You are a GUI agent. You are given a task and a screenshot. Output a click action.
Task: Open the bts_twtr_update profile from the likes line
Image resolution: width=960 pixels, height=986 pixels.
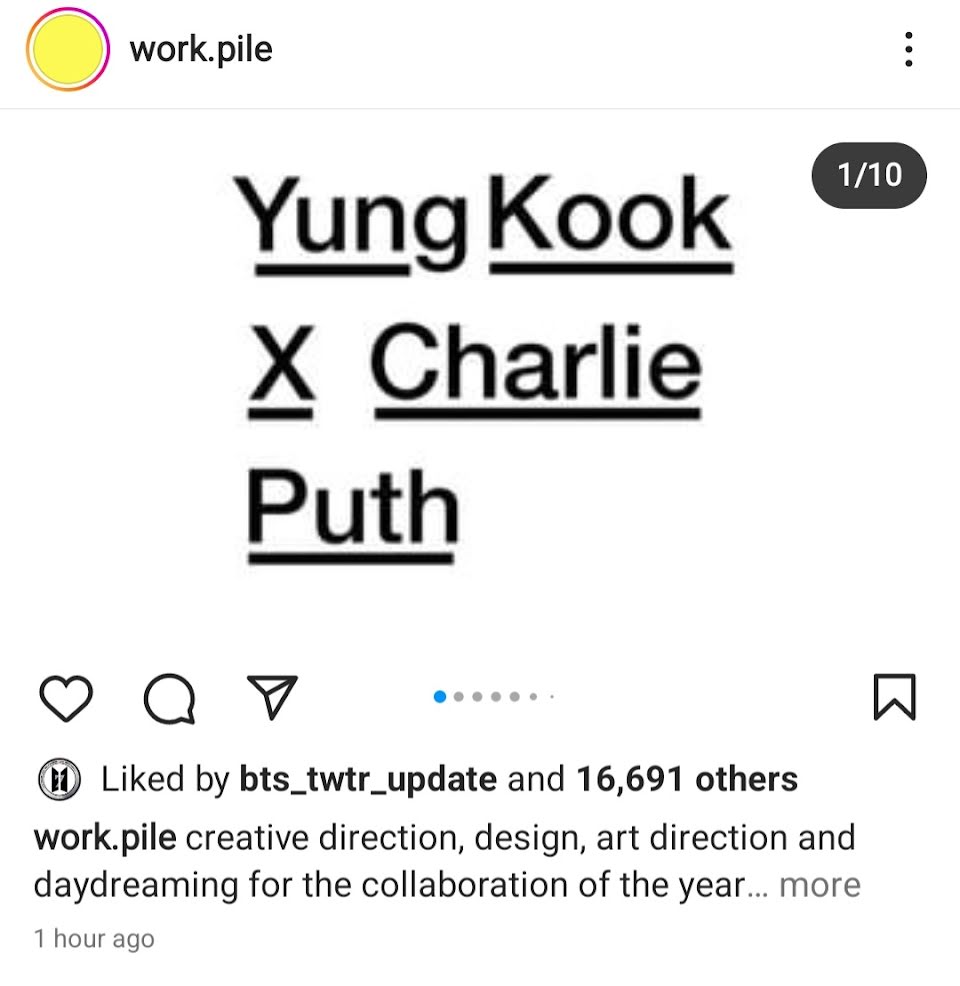[x=368, y=779]
